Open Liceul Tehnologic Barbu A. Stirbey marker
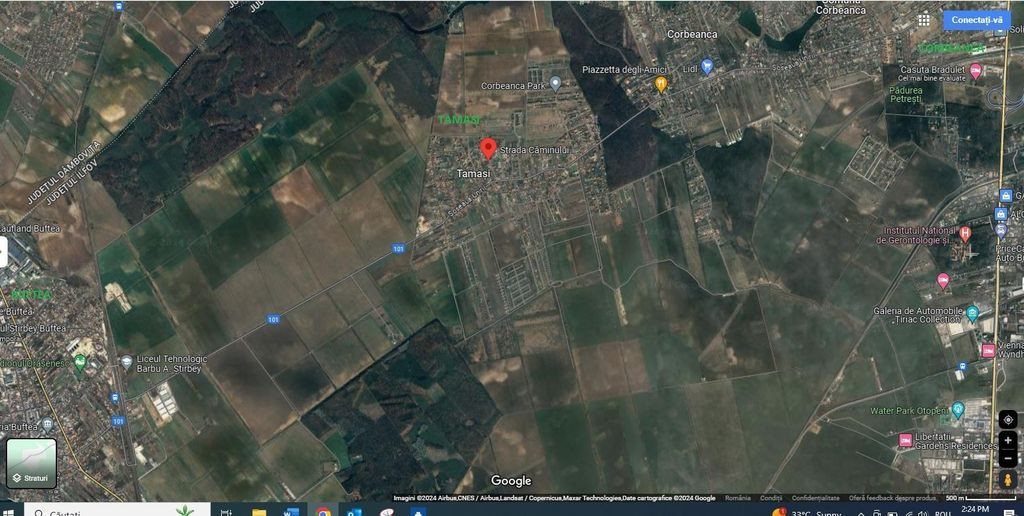The width and height of the screenshot is (1024, 516). click(x=126, y=362)
